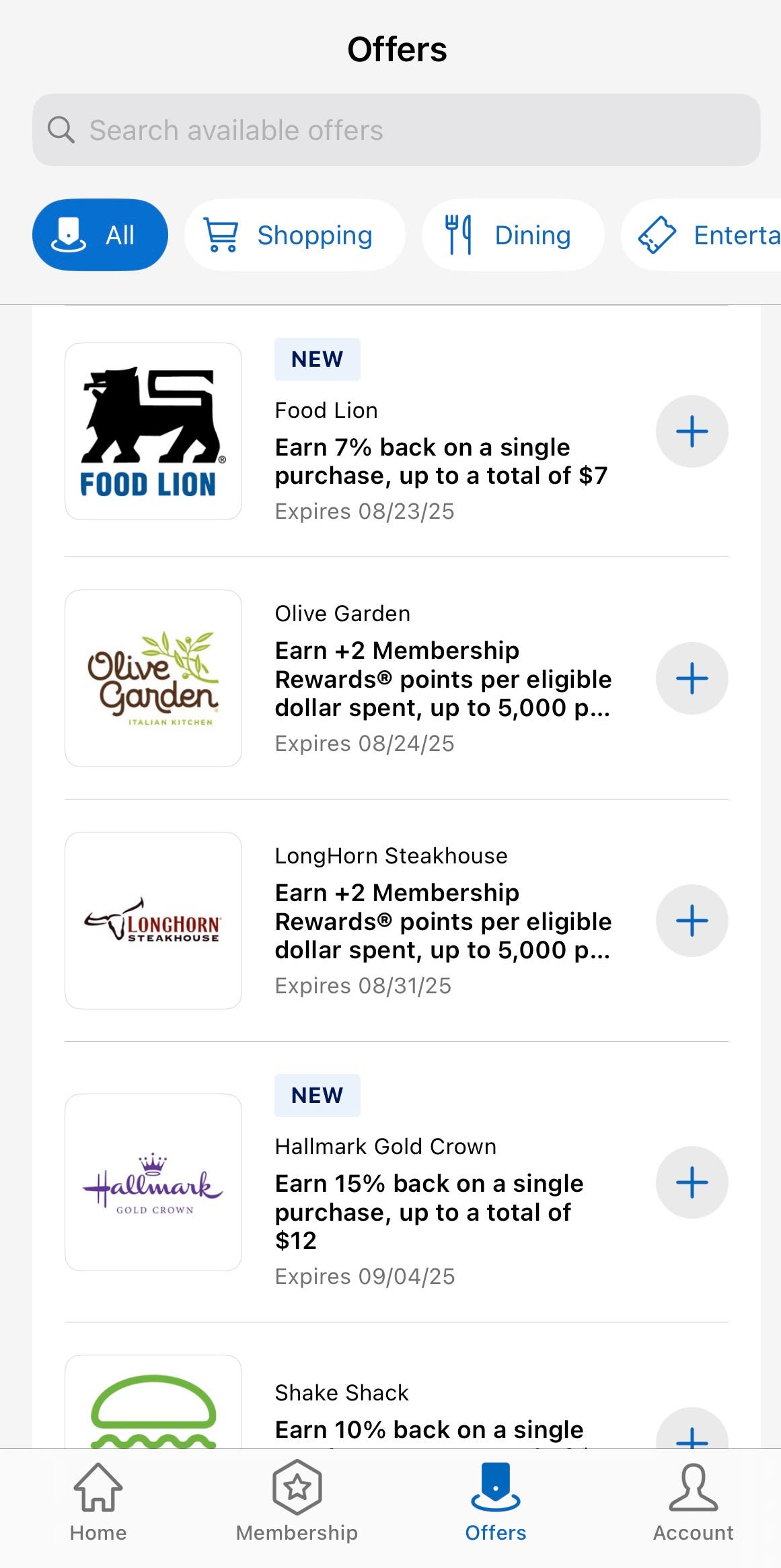Add the Olive Garden offer with plus

click(692, 678)
